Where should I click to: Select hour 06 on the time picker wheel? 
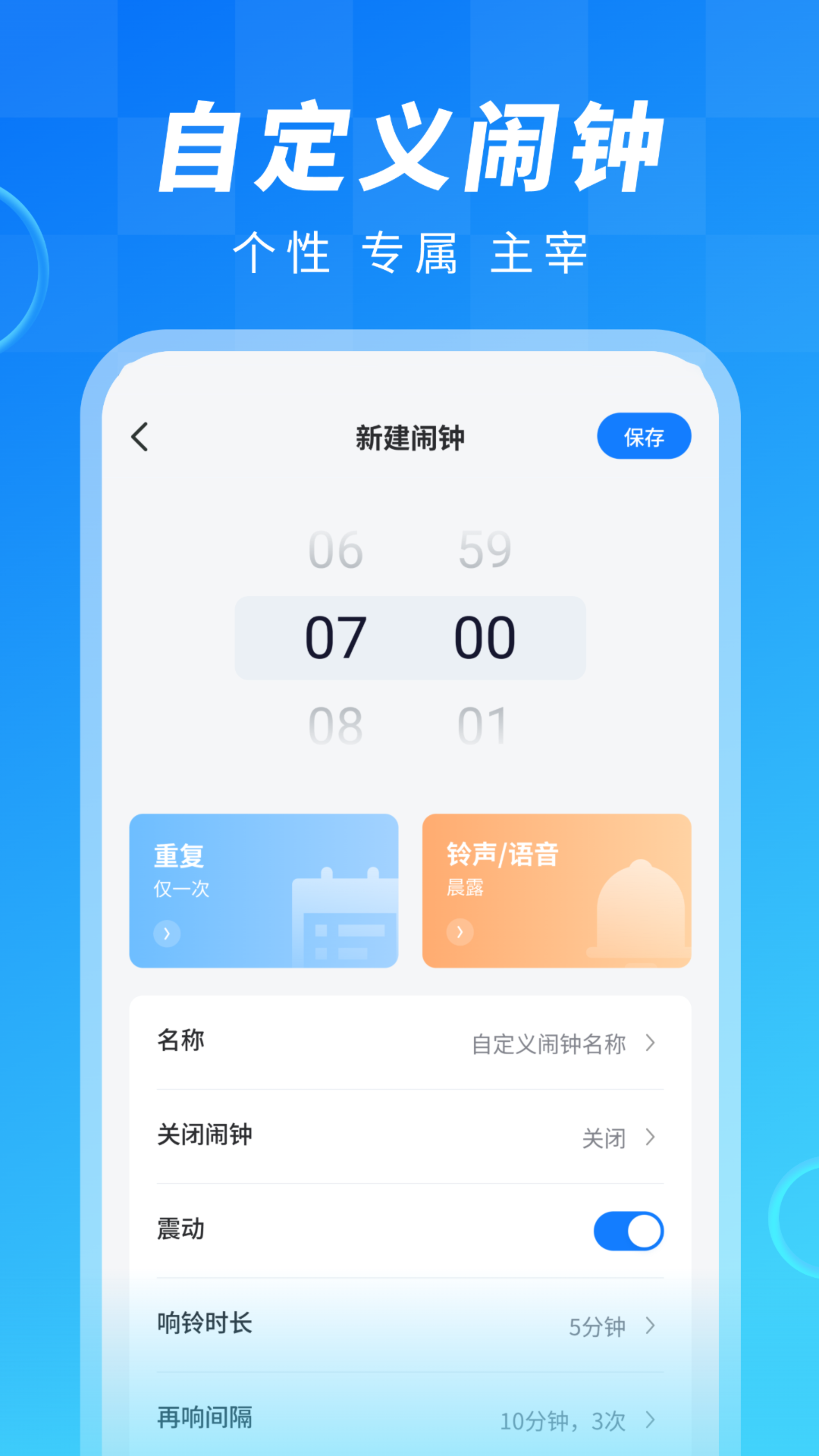335,550
